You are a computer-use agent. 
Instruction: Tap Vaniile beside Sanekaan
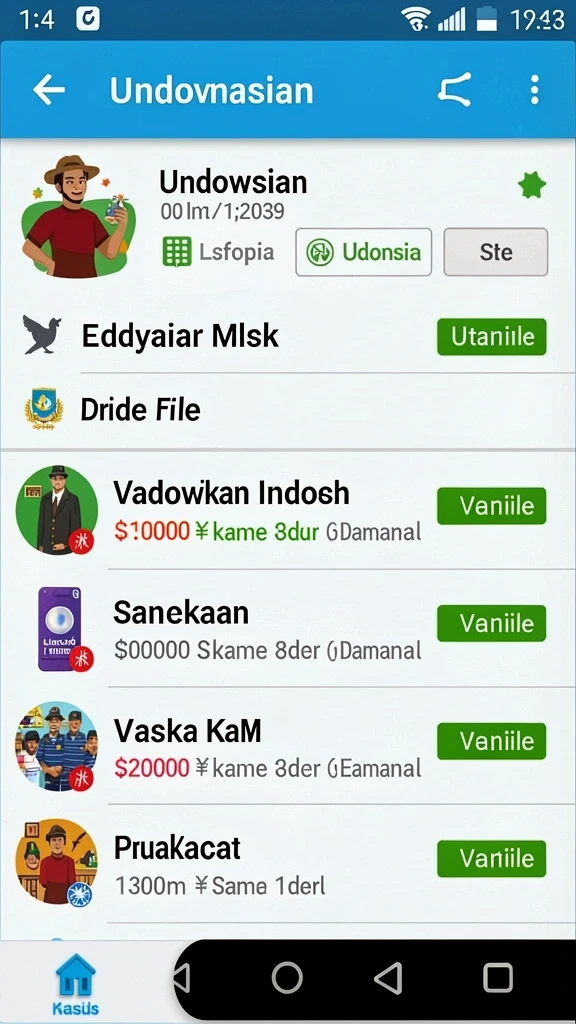tap(492, 623)
